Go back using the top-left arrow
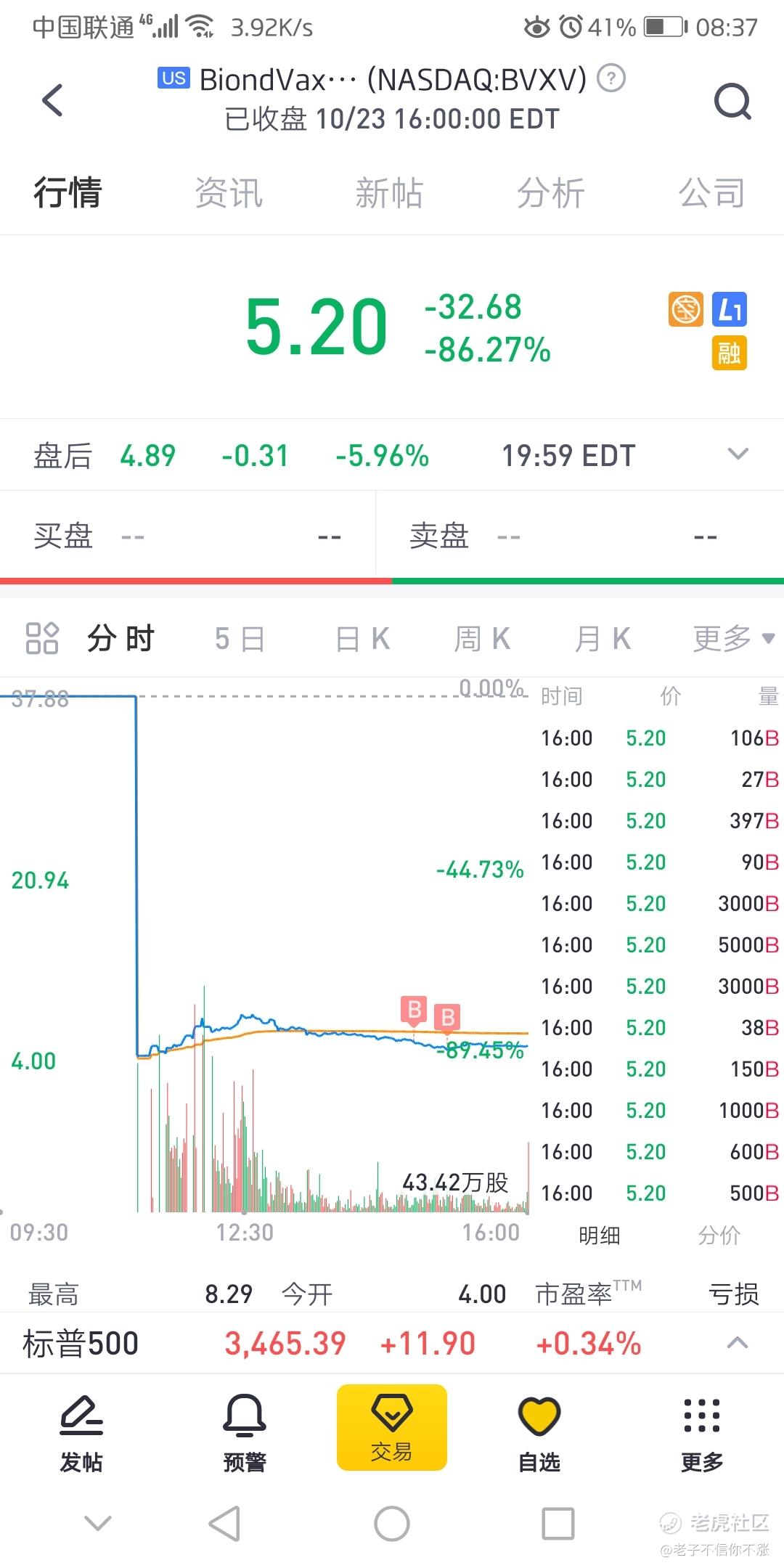 pyautogui.click(x=52, y=100)
